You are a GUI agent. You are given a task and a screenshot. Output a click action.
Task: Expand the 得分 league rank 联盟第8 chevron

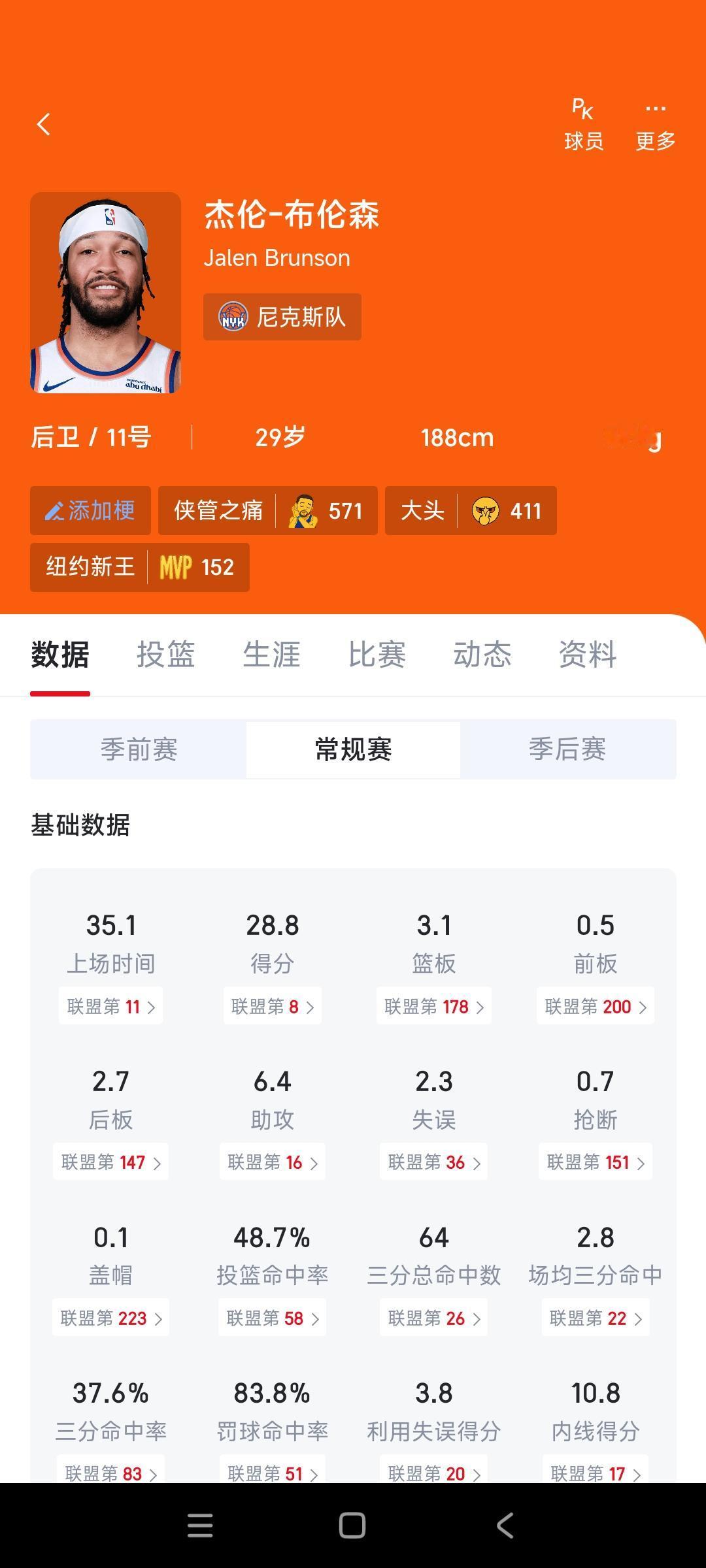pyautogui.click(x=272, y=1006)
